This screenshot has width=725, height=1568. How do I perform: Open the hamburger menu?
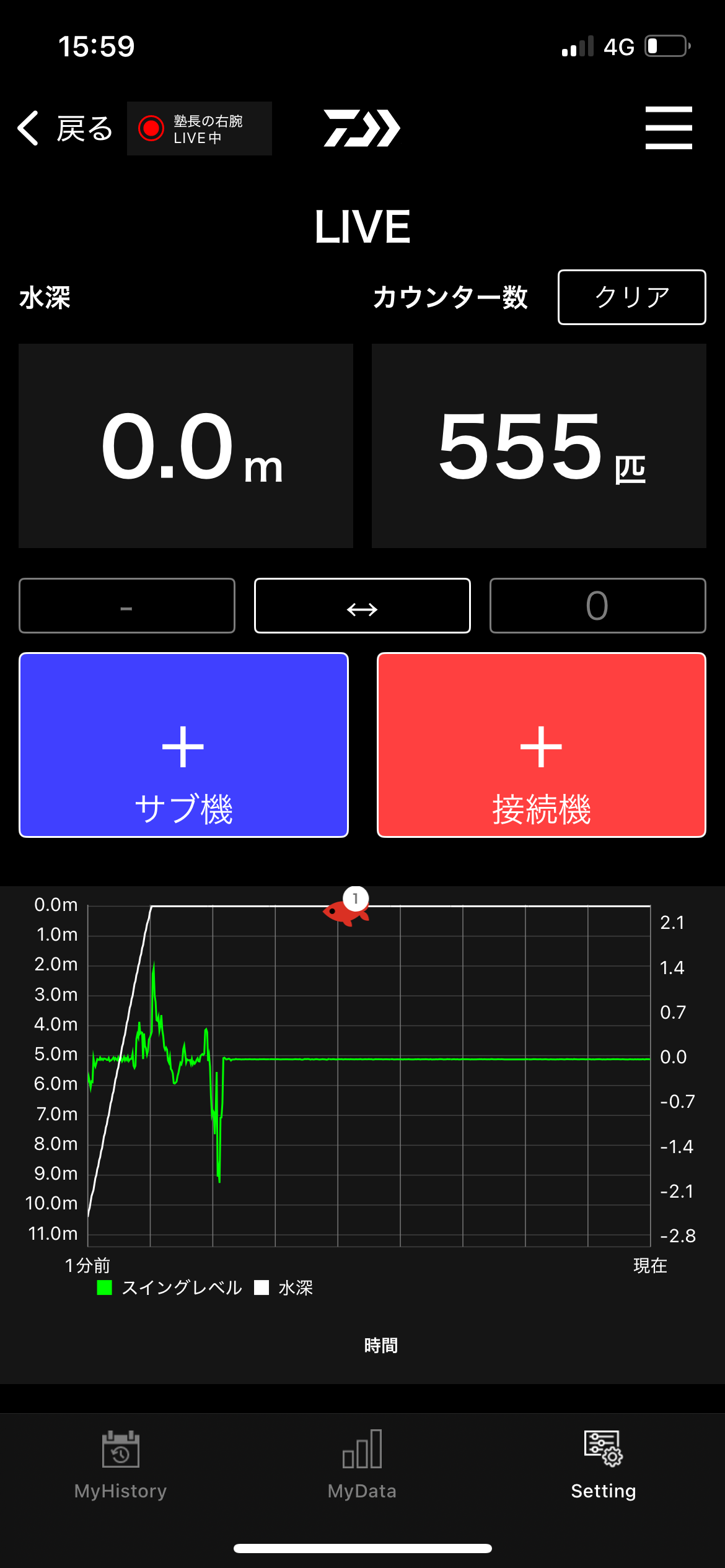668,128
